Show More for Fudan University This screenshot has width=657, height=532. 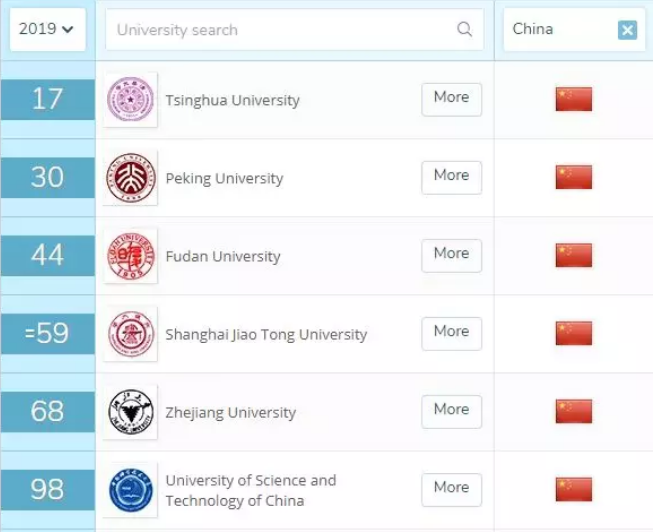coord(451,254)
